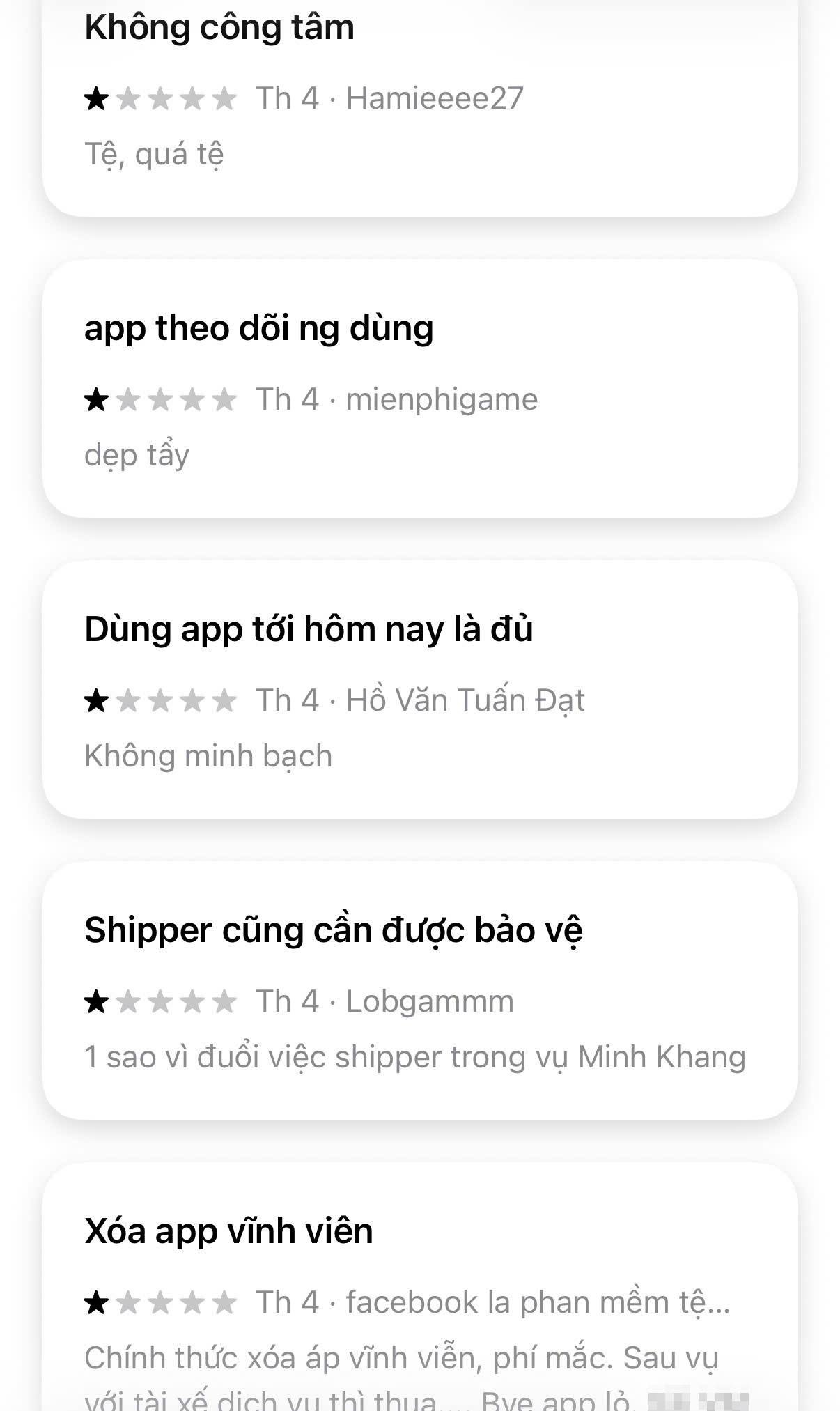
Task: Tap the filled star on Lobgammm's review
Action: pos(98,1002)
